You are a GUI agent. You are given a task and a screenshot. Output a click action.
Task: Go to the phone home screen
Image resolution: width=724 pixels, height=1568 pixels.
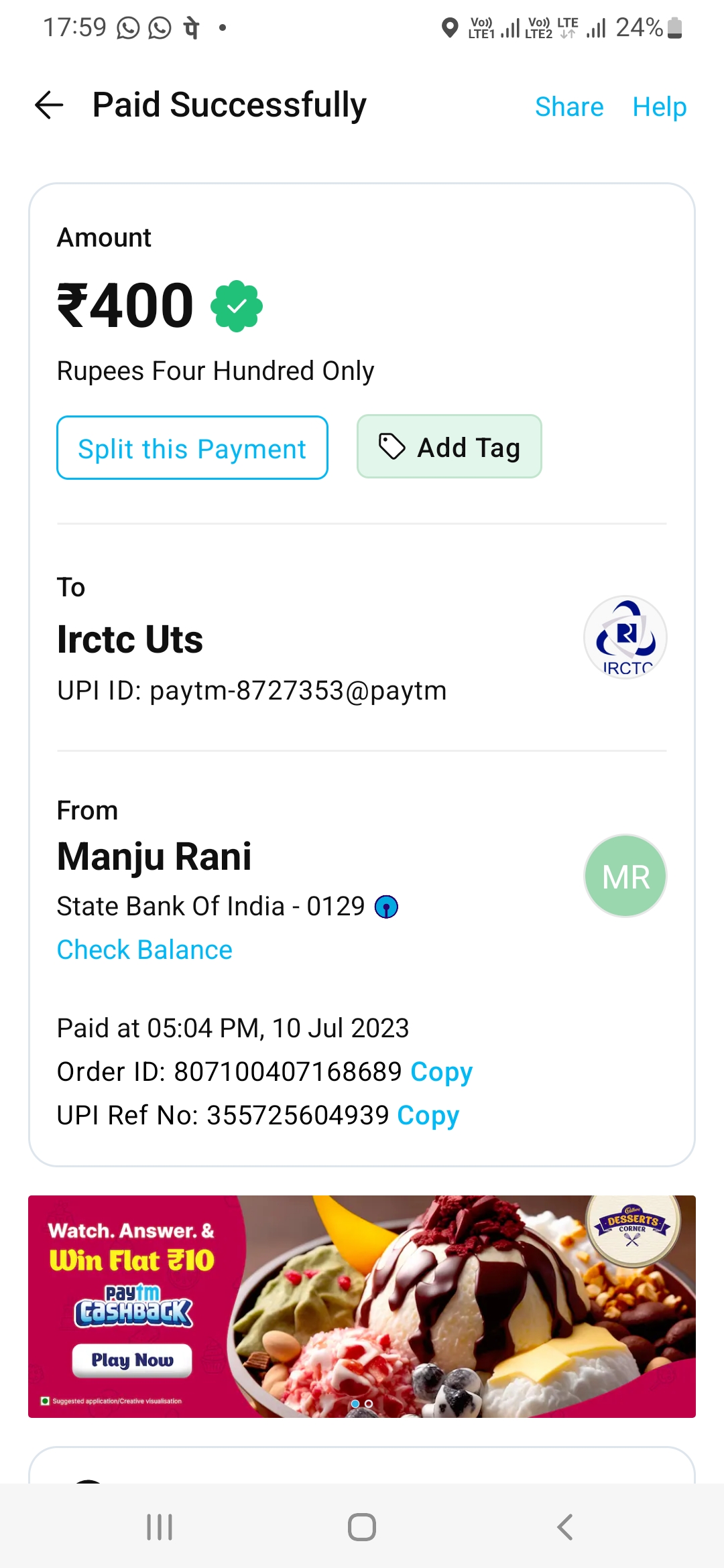pyautogui.click(x=362, y=1527)
